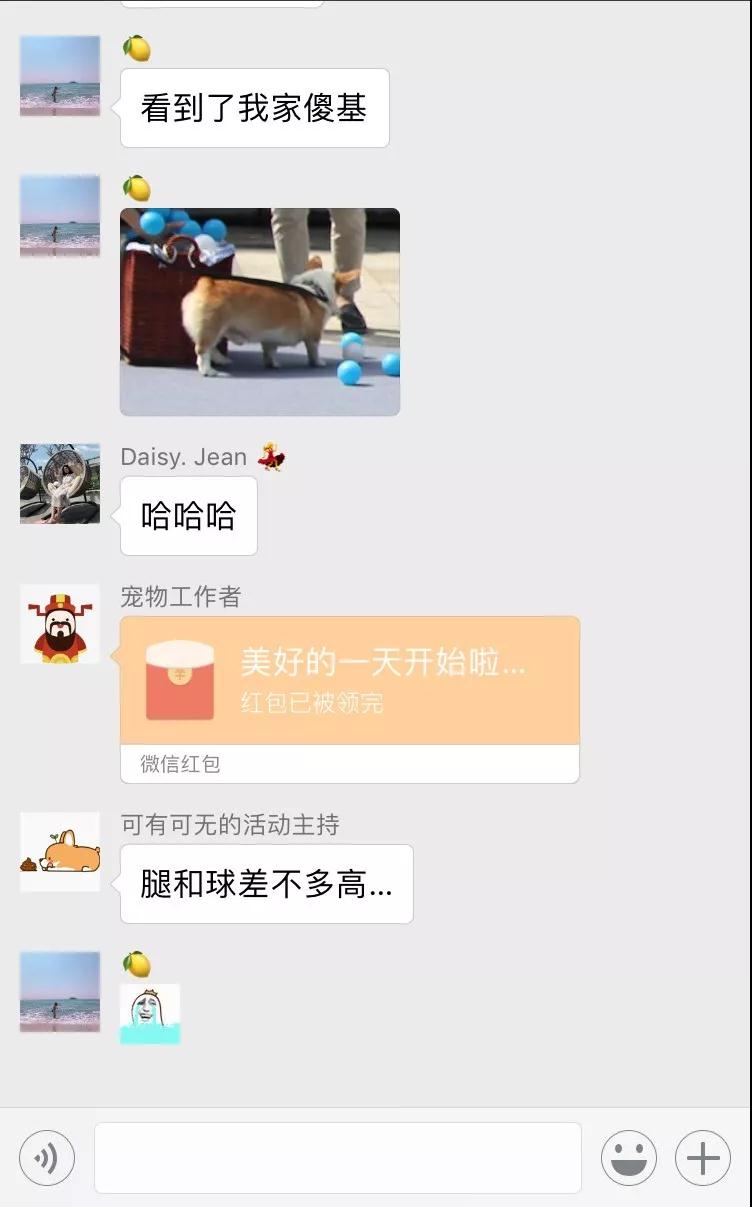
Task: Focus the message text field
Action: click(x=338, y=1158)
